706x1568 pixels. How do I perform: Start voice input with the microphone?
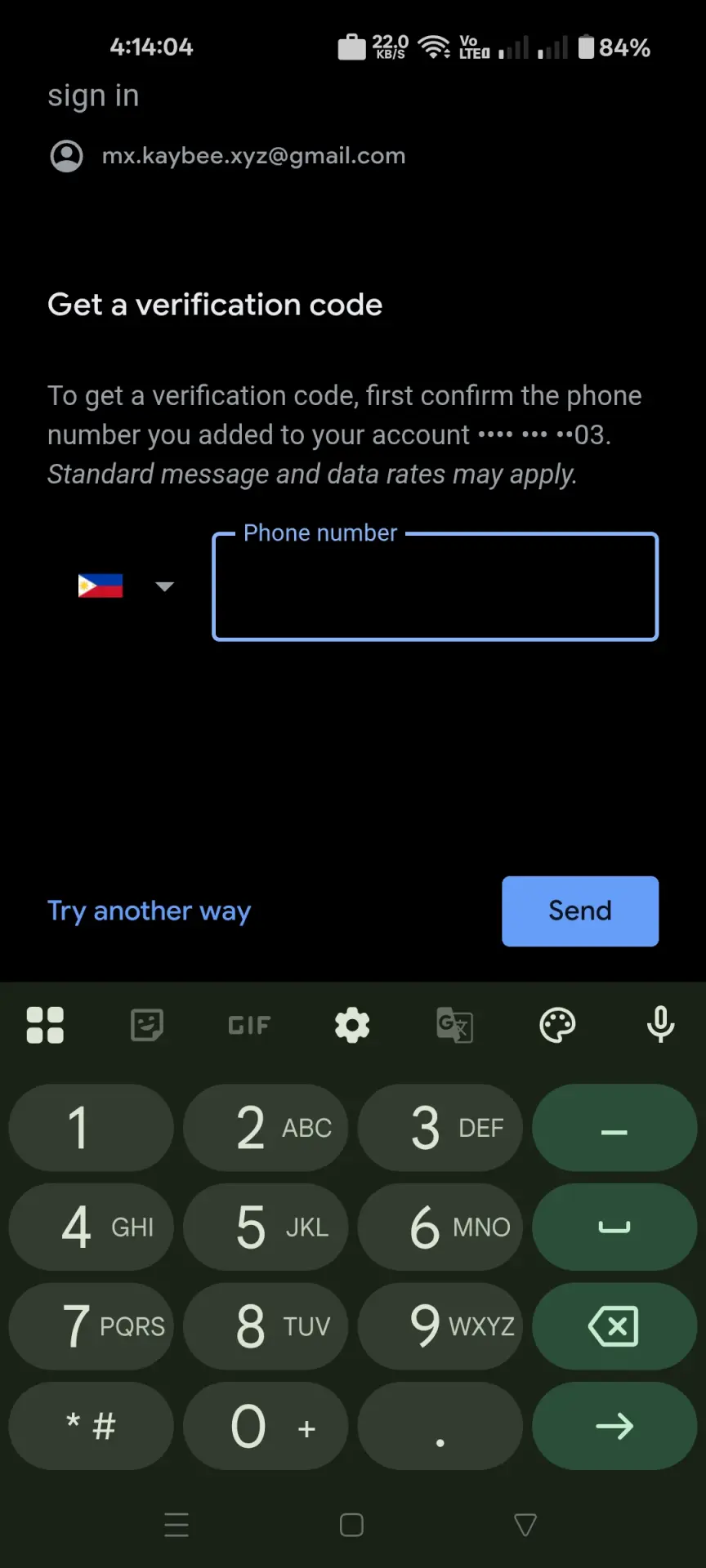[x=660, y=1025]
